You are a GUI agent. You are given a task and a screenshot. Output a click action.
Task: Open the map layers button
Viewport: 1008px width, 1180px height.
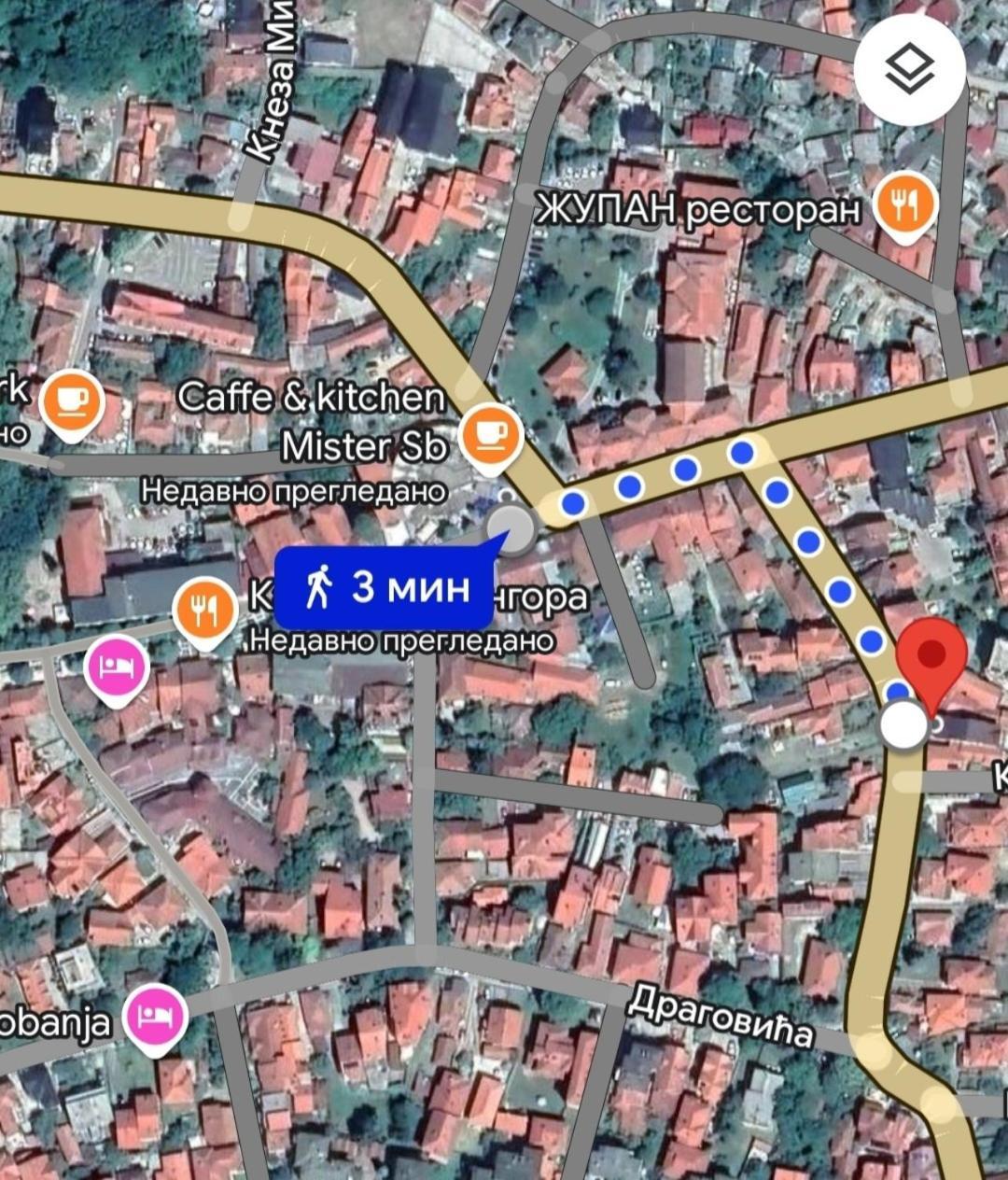[x=909, y=70]
